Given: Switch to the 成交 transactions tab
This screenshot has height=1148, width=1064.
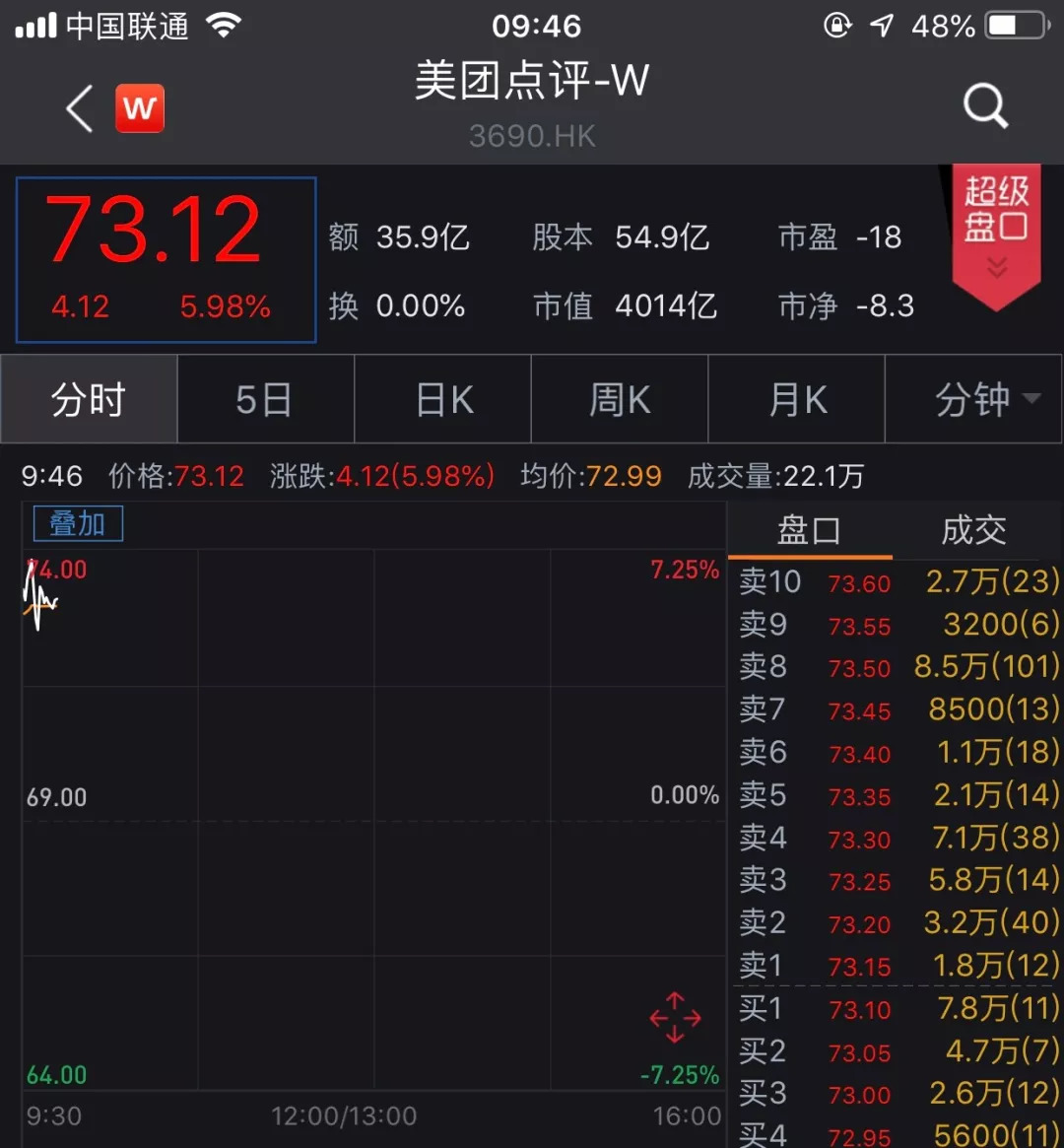Looking at the screenshot, I should 973,529.
